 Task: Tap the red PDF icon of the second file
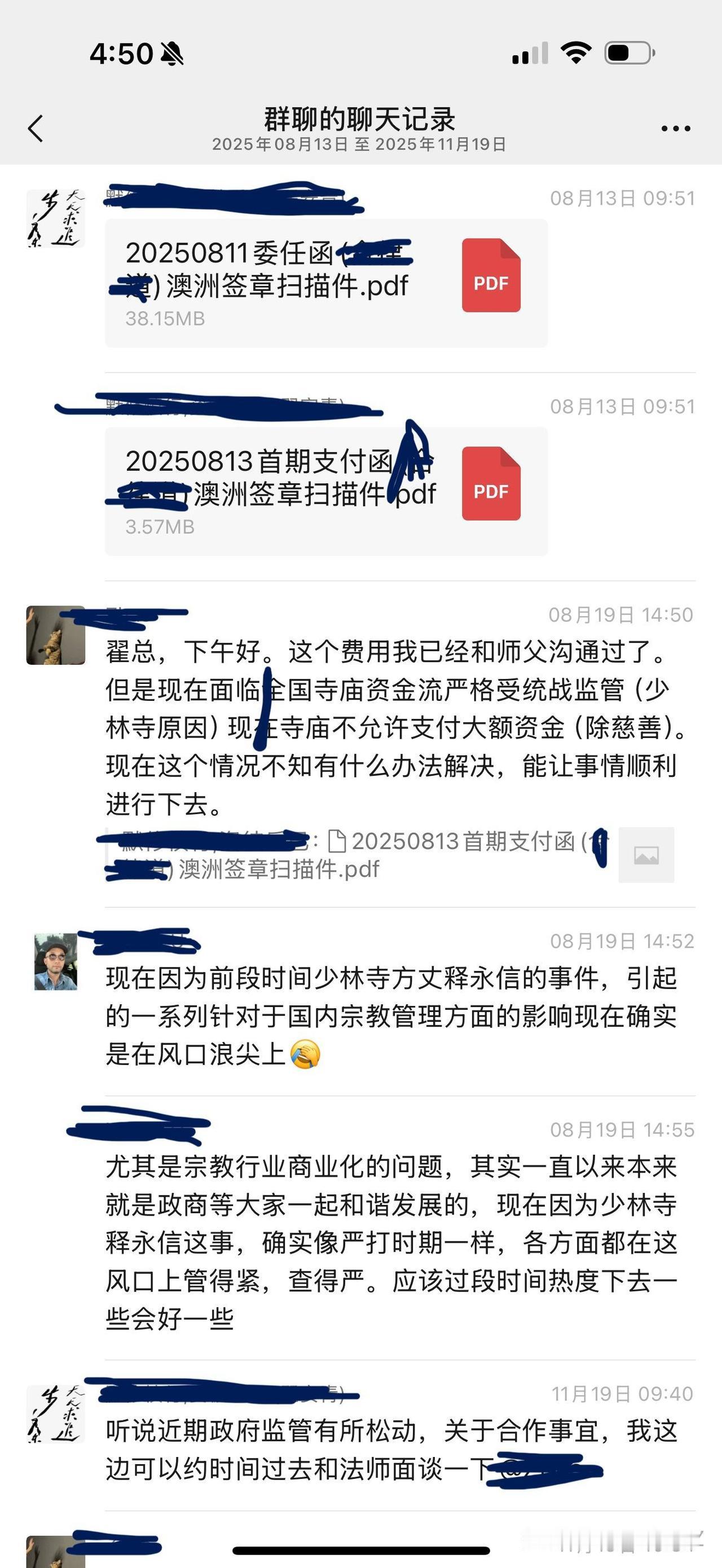[491, 488]
